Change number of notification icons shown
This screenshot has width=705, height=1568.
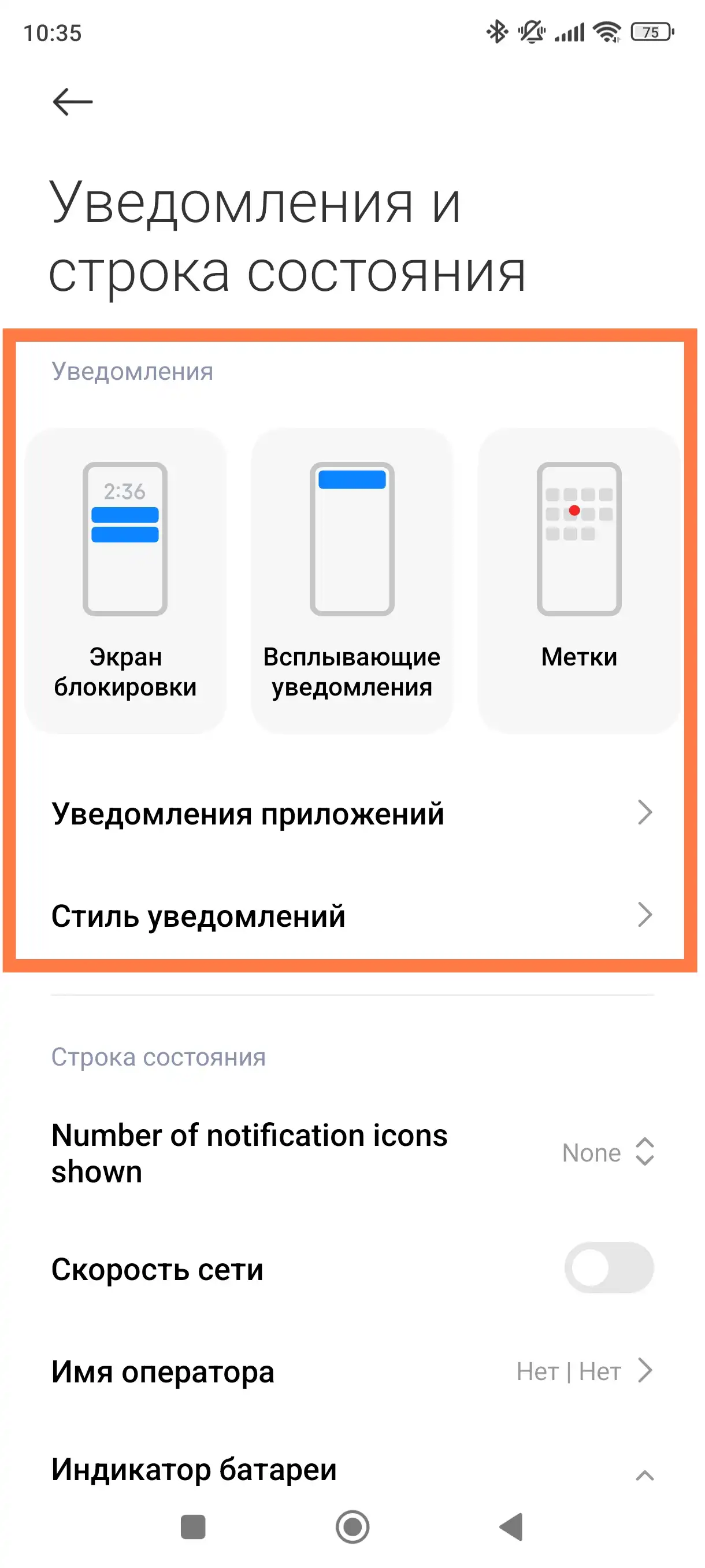607,1152
